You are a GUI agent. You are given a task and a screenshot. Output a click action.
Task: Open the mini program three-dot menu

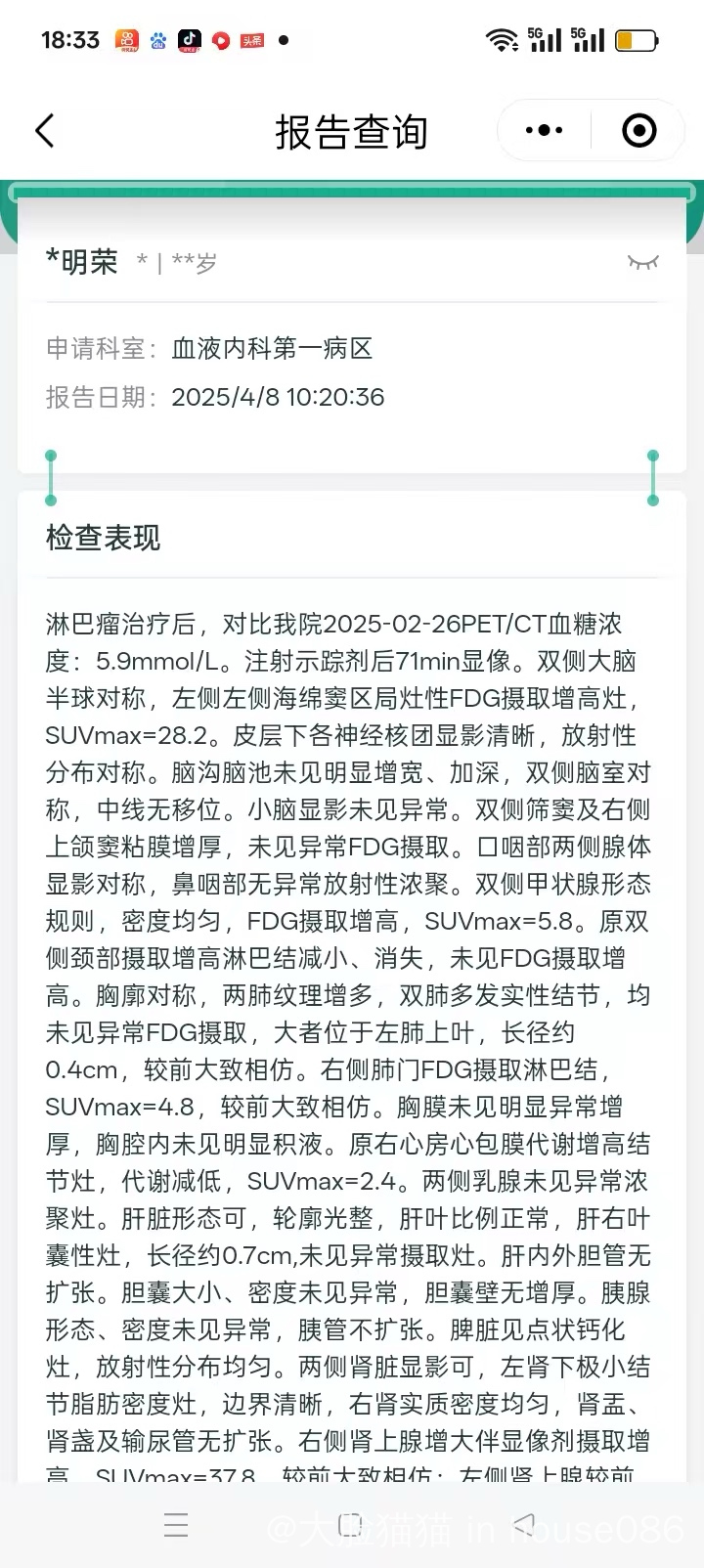point(545,130)
